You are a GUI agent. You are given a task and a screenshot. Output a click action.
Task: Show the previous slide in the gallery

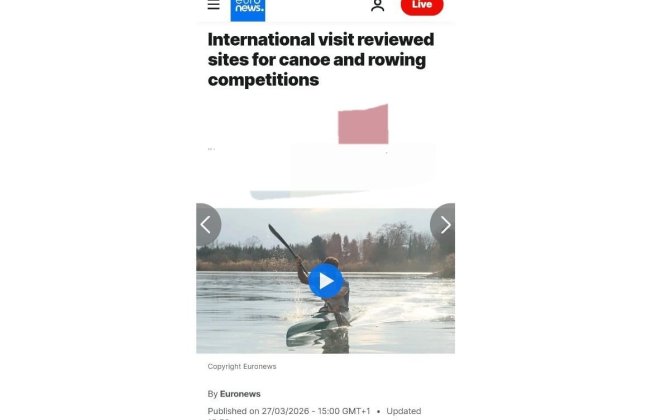click(x=206, y=225)
